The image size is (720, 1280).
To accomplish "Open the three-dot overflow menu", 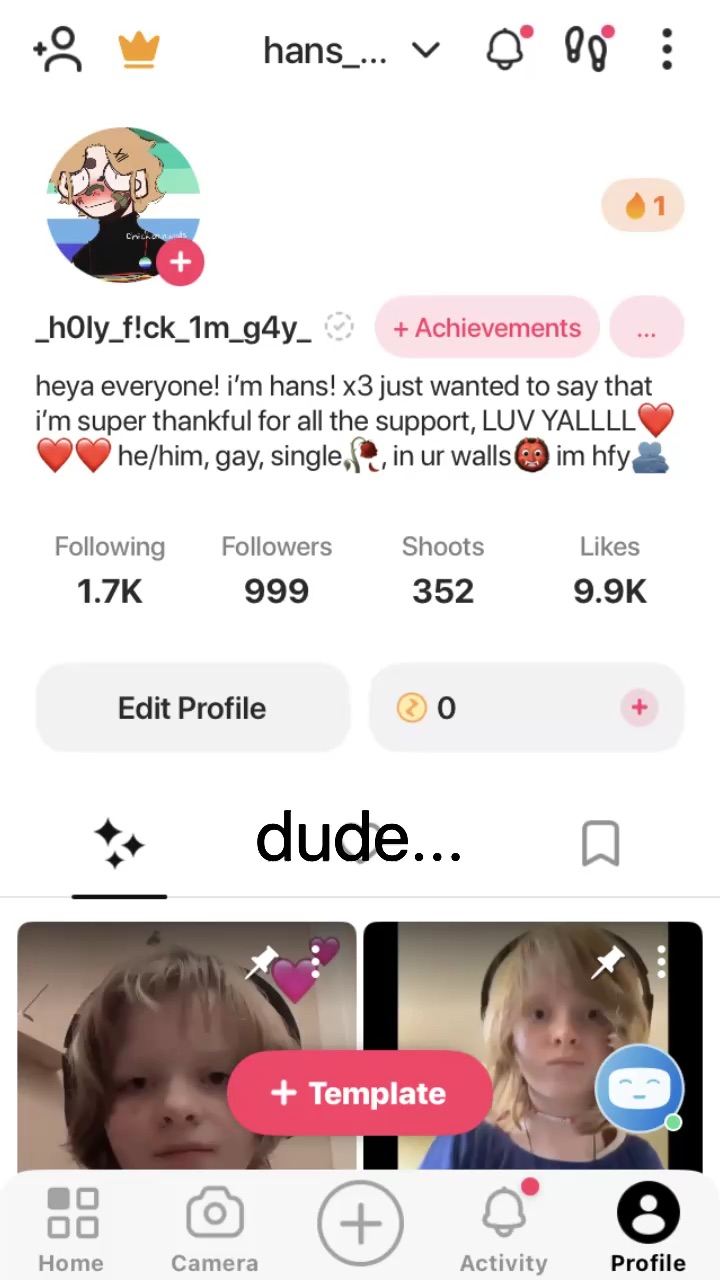I will (667, 49).
